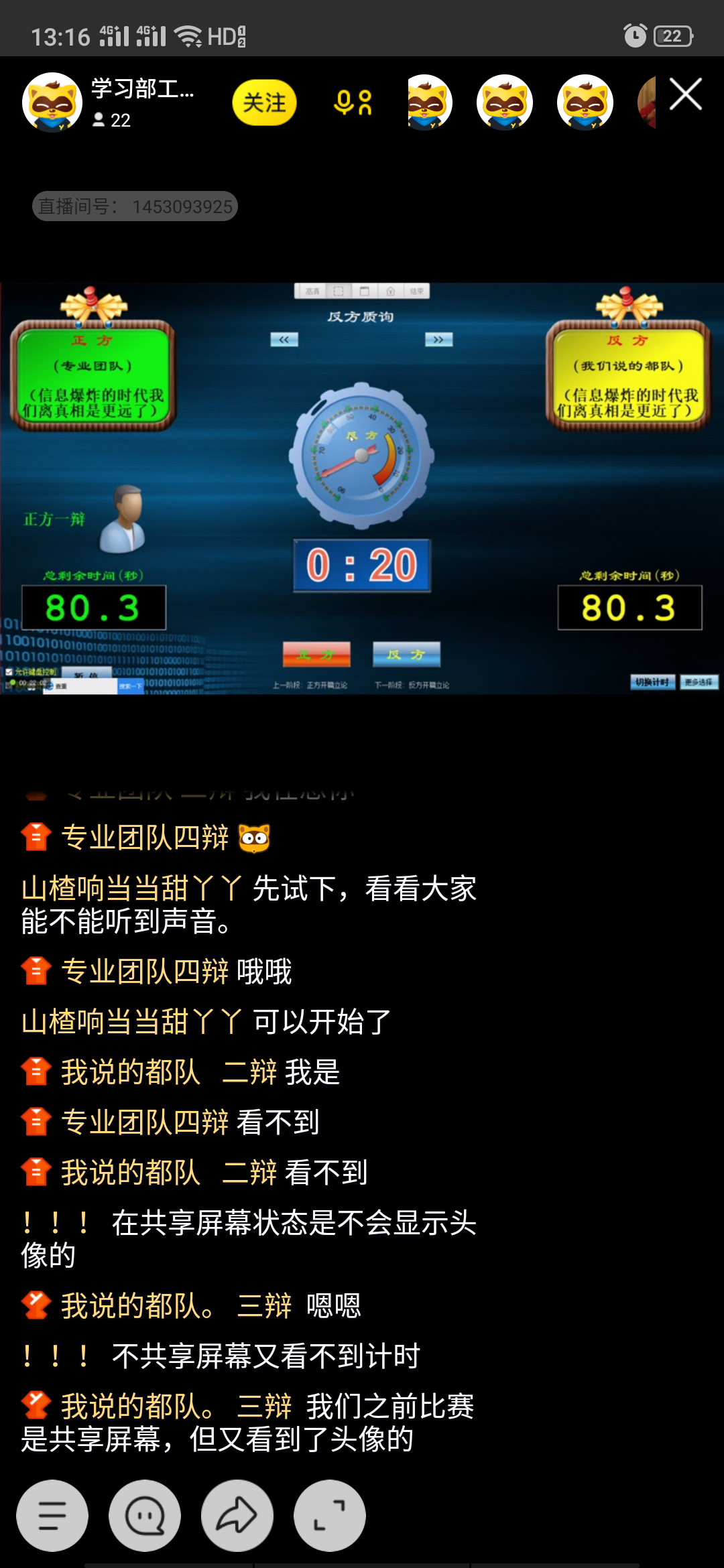Open the bottom menu list icon
Viewport: 724px width, 1568px height.
tap(52, 1516)
